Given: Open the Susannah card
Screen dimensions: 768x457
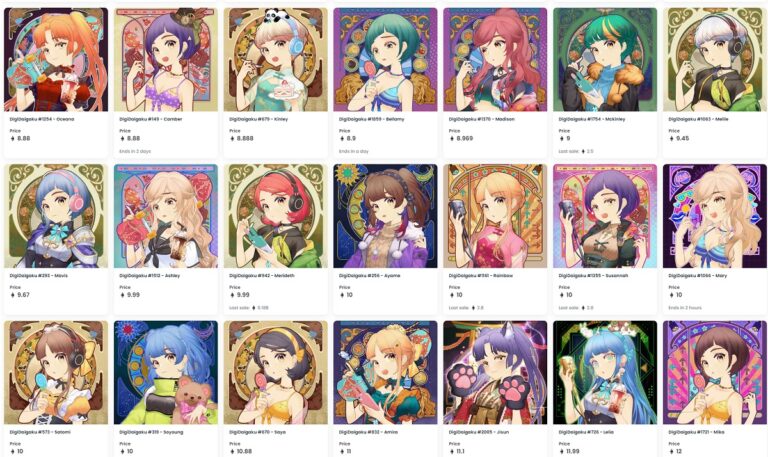Looking at the screenshot, I should click(604, 216).
